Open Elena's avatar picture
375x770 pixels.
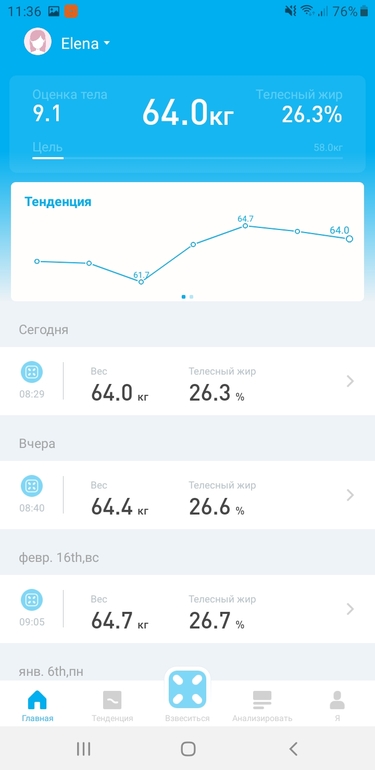click(38, 42)
